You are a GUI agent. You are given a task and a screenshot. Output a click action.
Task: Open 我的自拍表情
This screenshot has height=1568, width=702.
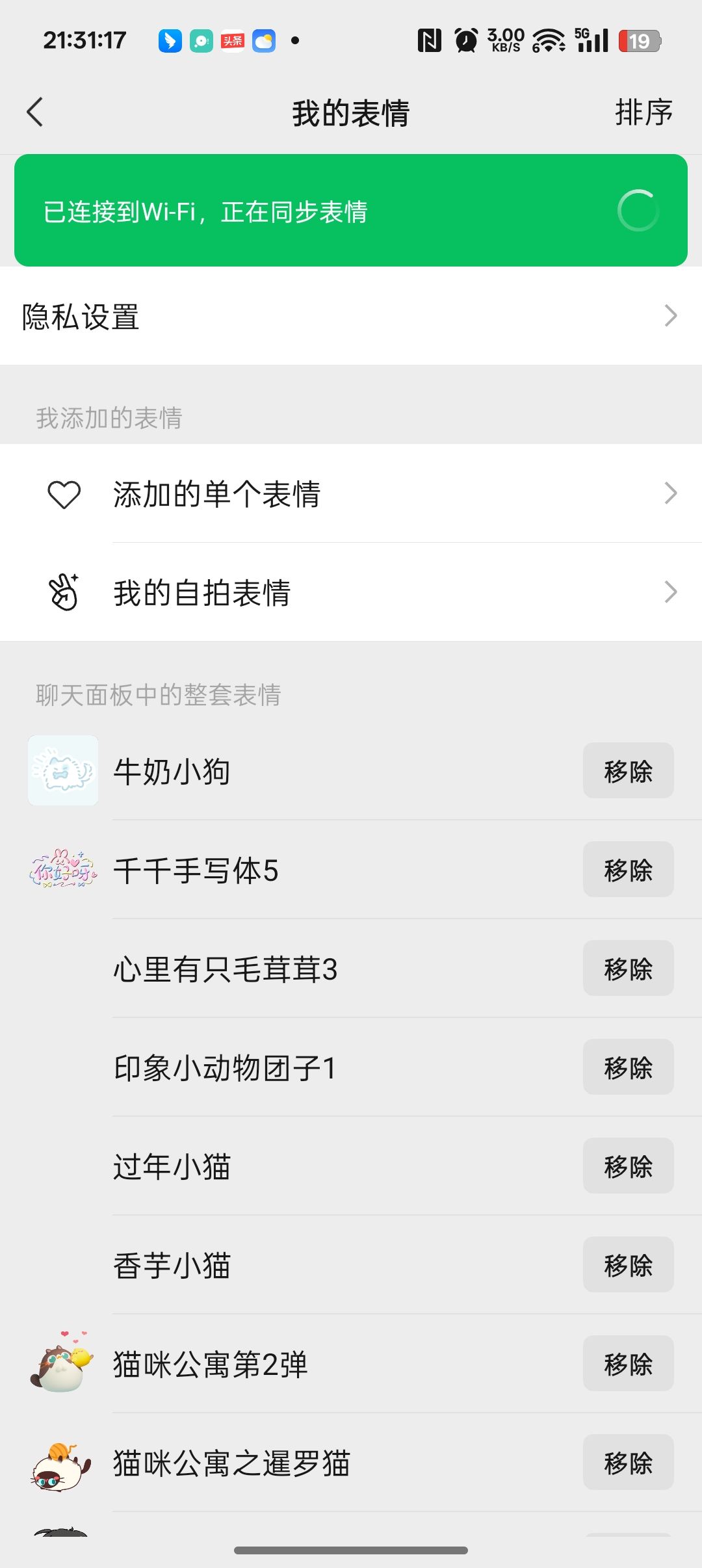click(x=351, y=592)
